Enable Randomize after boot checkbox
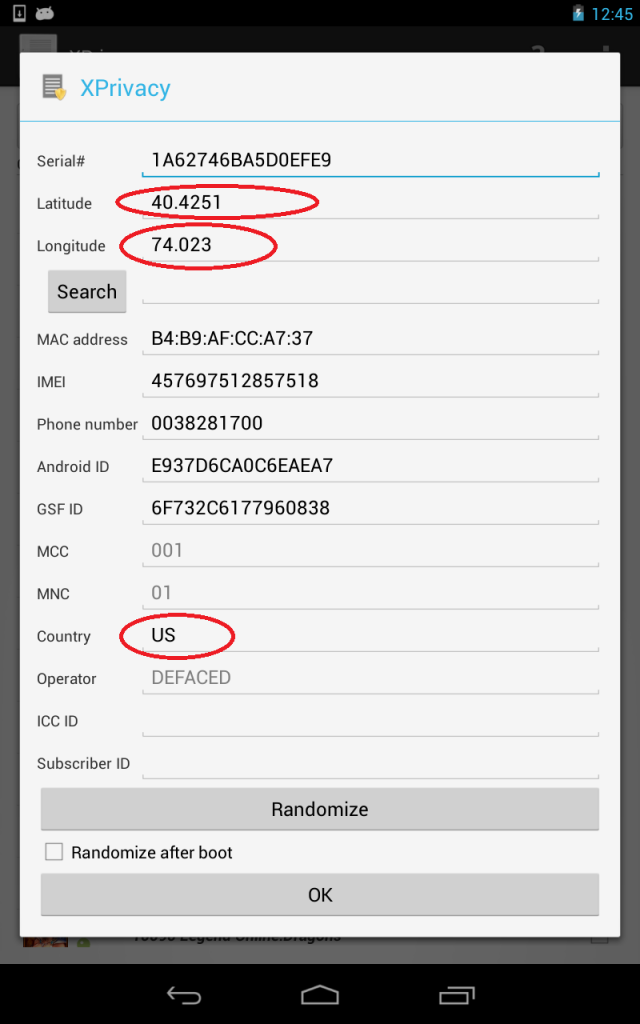This screenshot has height=1024, width=640. [54, 852]
